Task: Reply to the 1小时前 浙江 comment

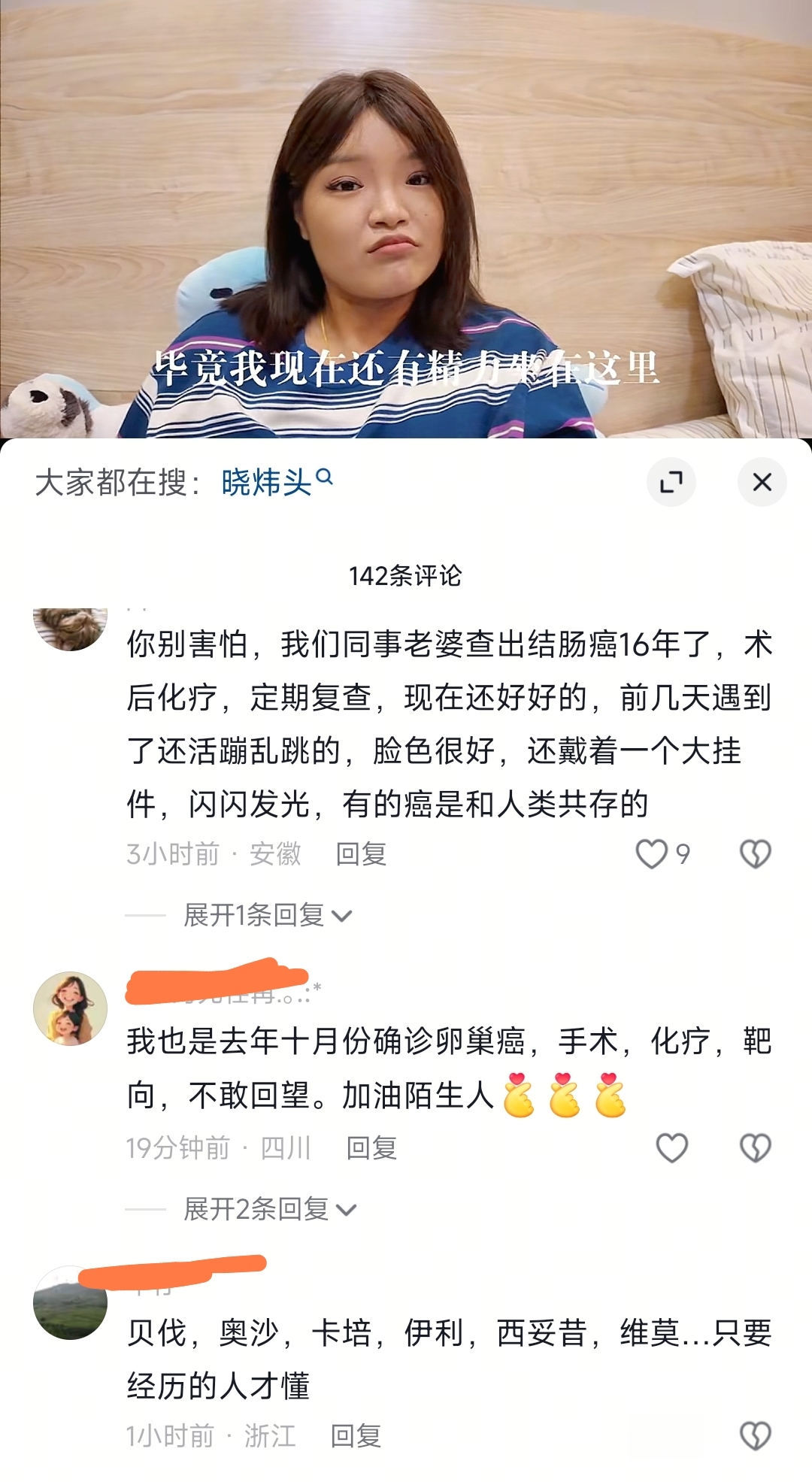Action: point(356,1436)
